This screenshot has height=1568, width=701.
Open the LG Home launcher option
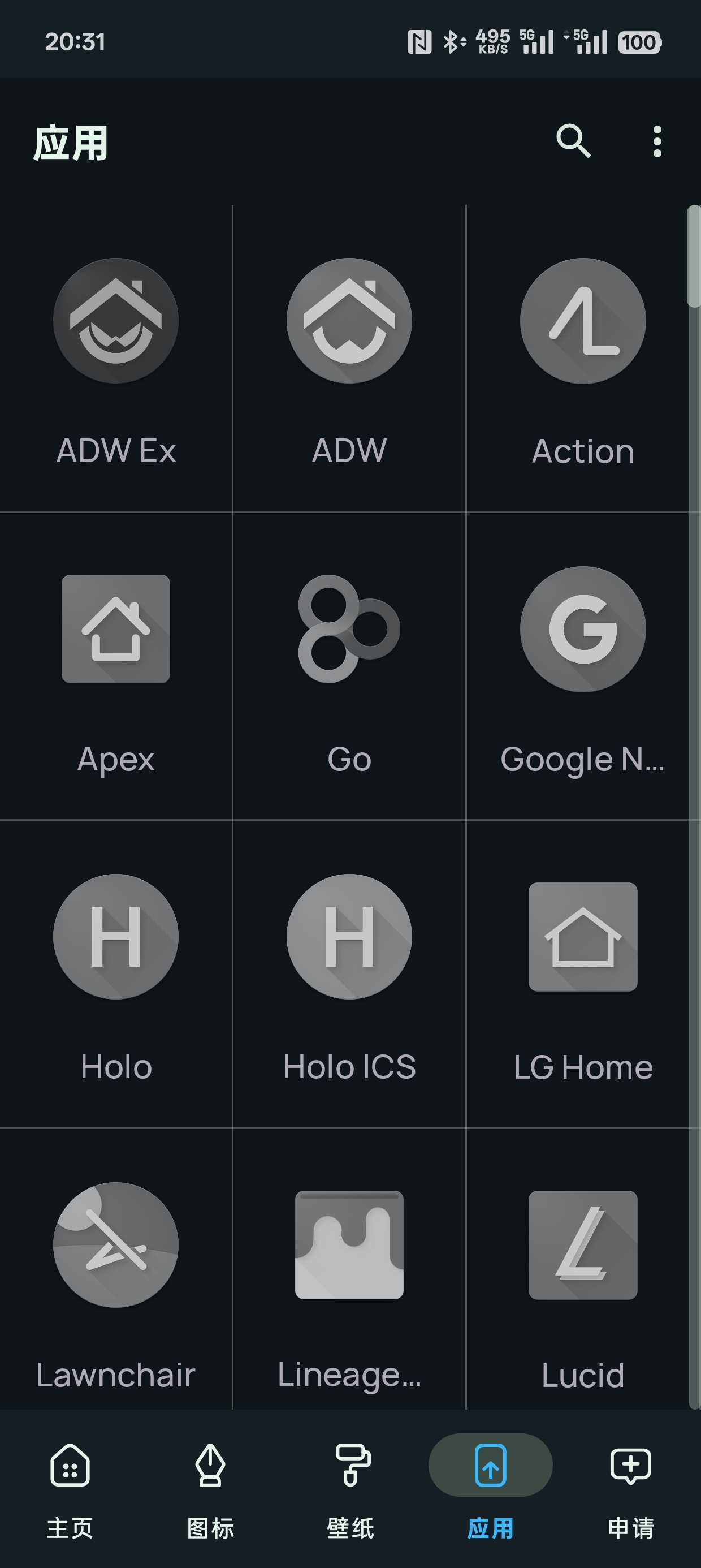[583, 974]
